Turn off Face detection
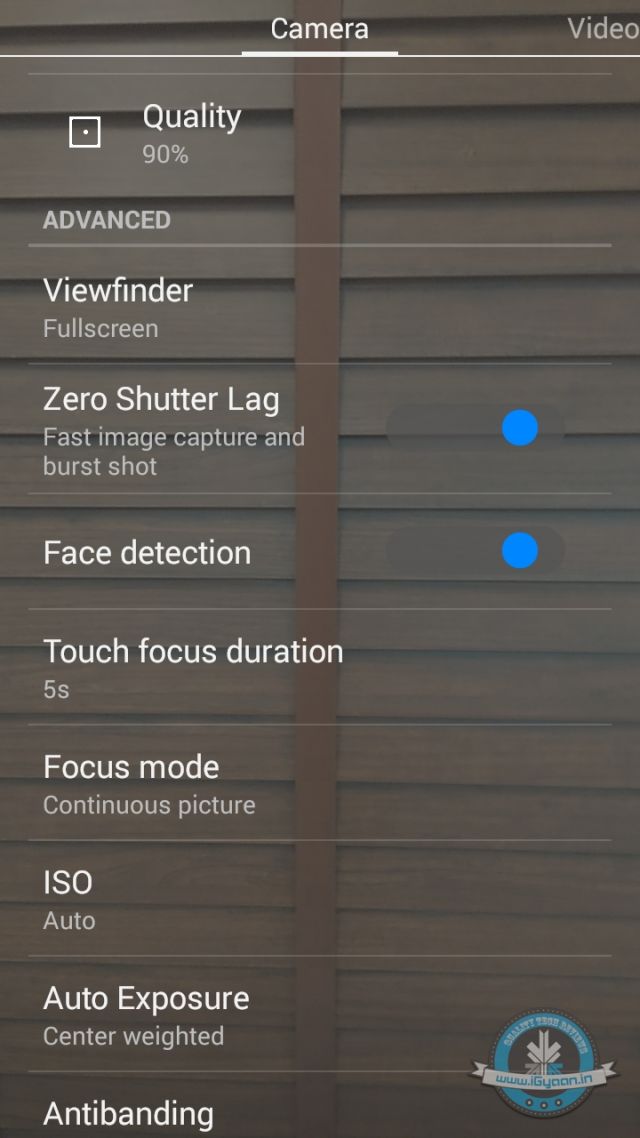 pos(519,551)
